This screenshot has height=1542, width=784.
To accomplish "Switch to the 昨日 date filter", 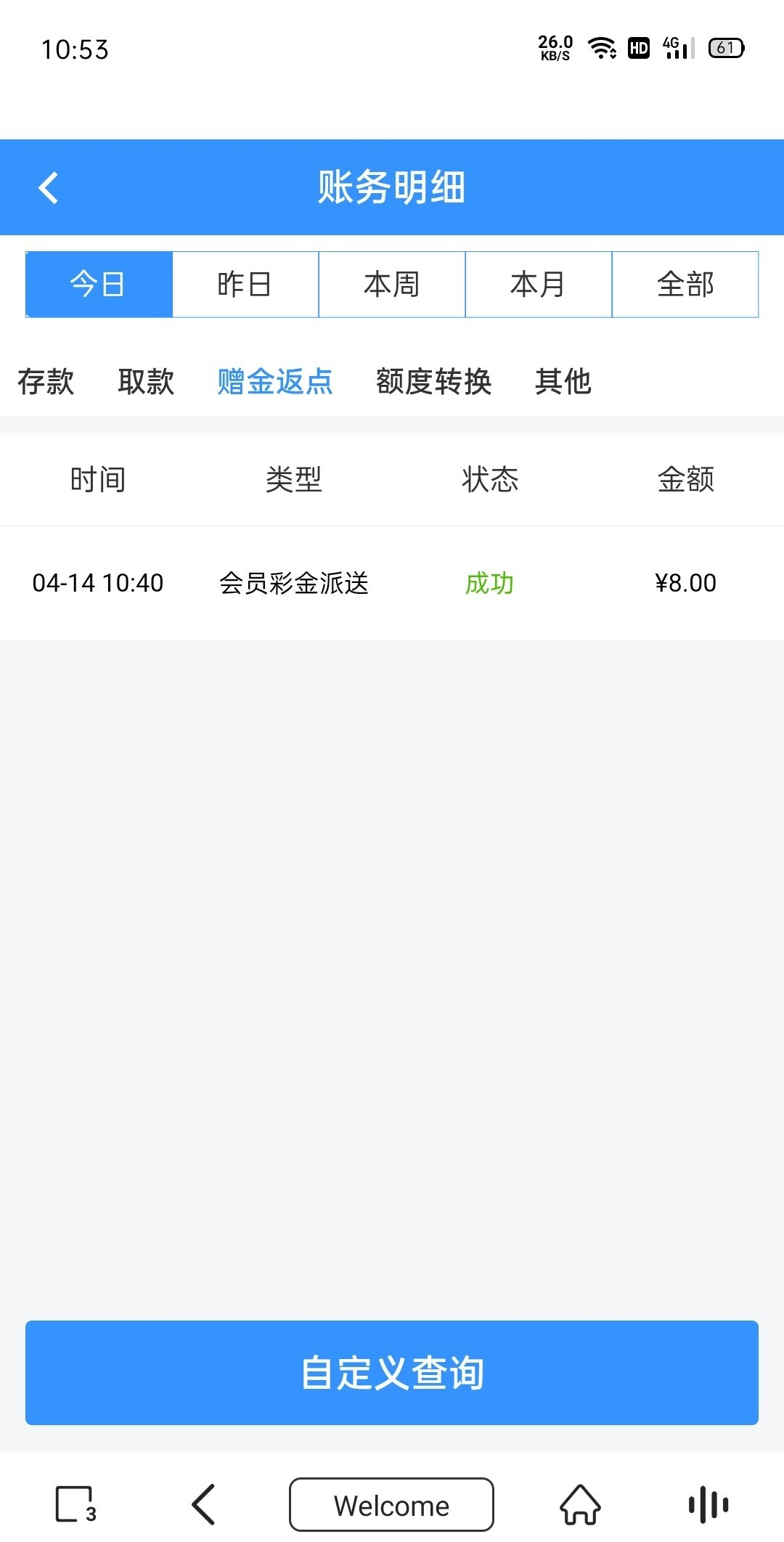I will coord(245,285).
